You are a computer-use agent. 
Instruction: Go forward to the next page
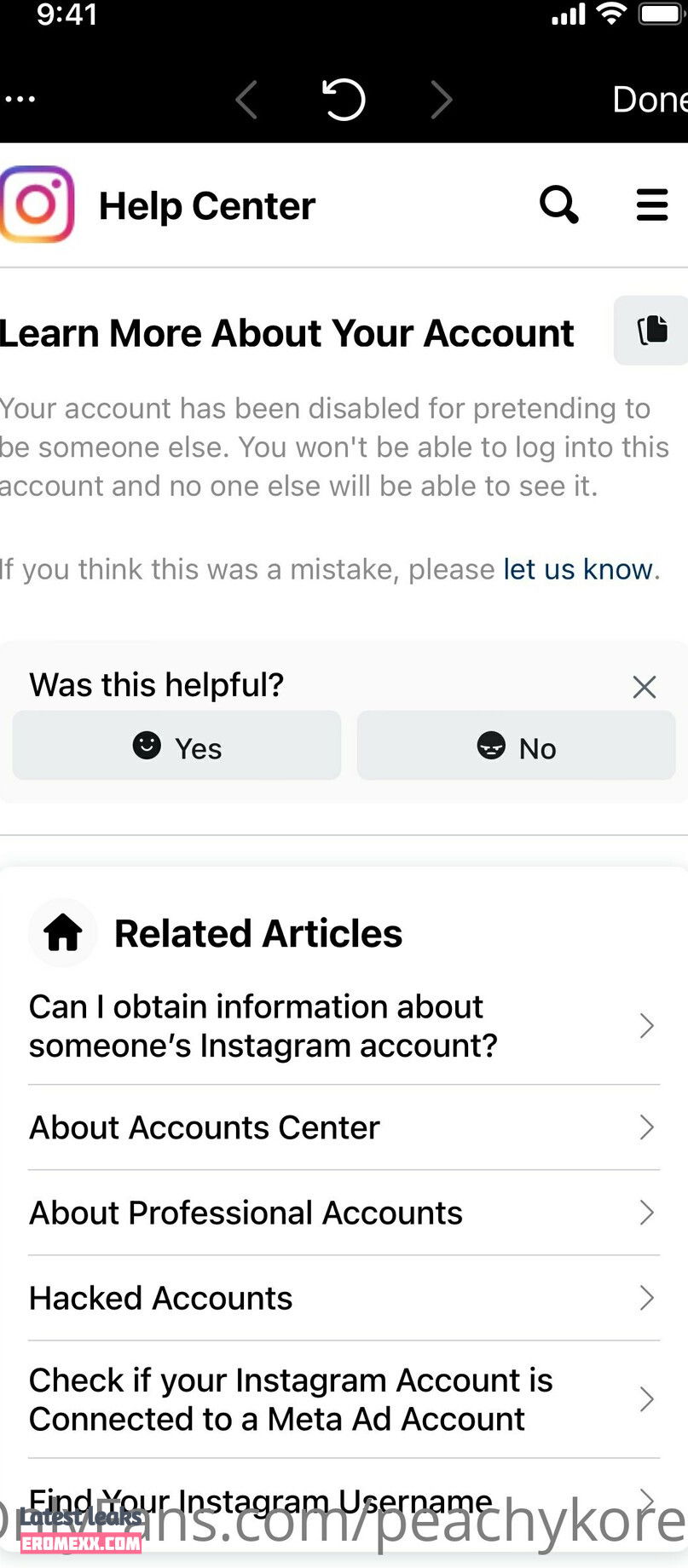click(x=441, y=100)
